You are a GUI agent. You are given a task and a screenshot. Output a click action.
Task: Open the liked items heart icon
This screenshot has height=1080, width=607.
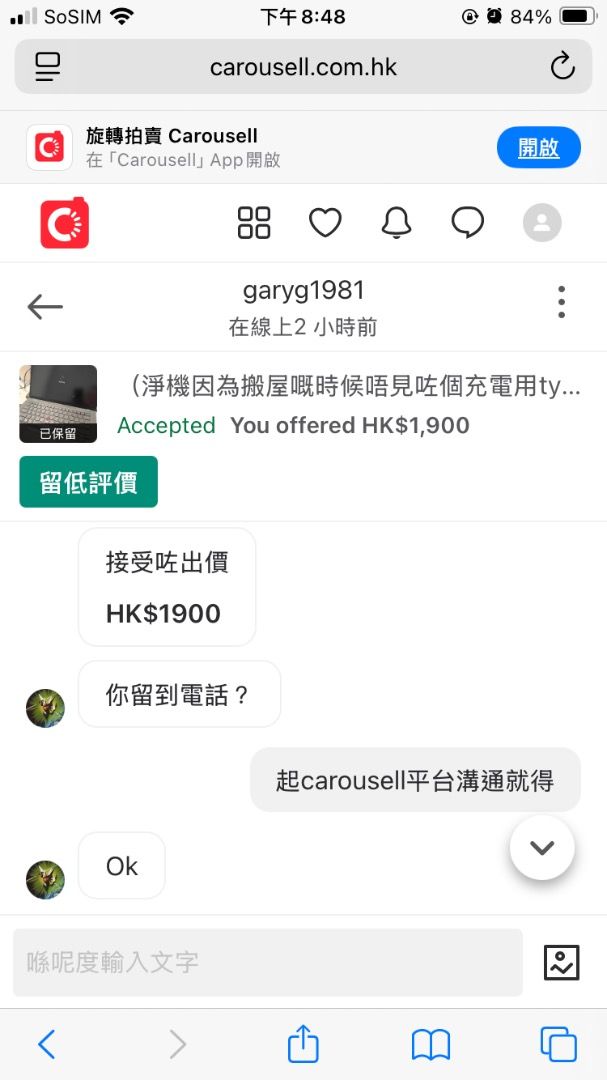(x=325, y=222)
